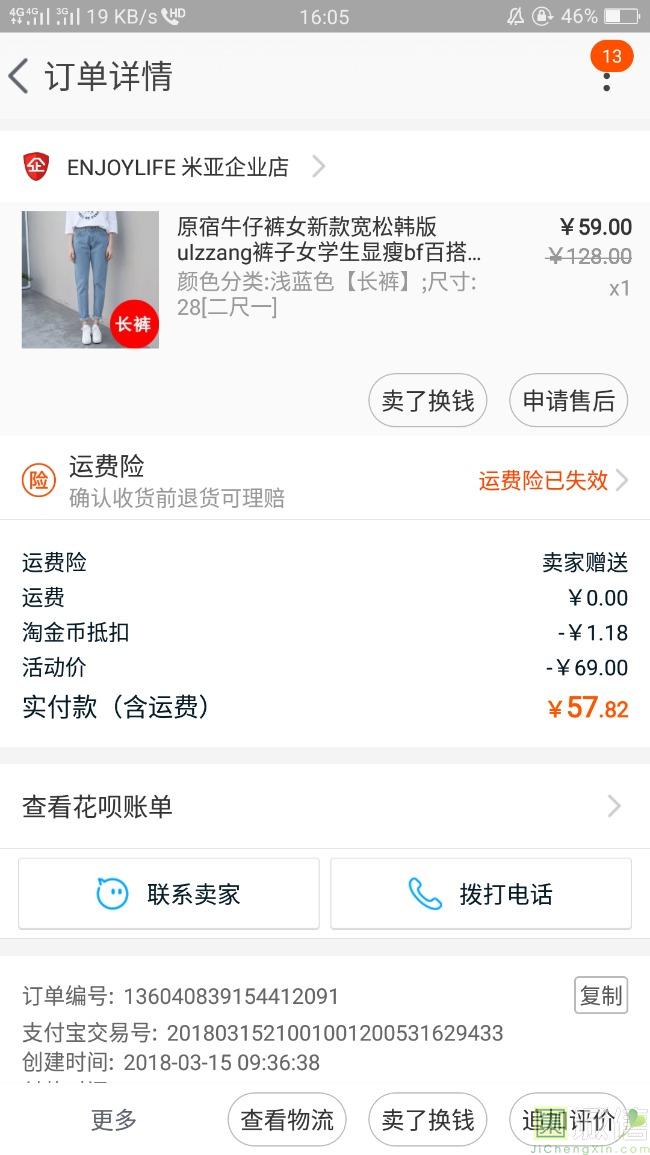
Task: Open the 更多 options in the bottom bar
Action: tap(114, 1120)
